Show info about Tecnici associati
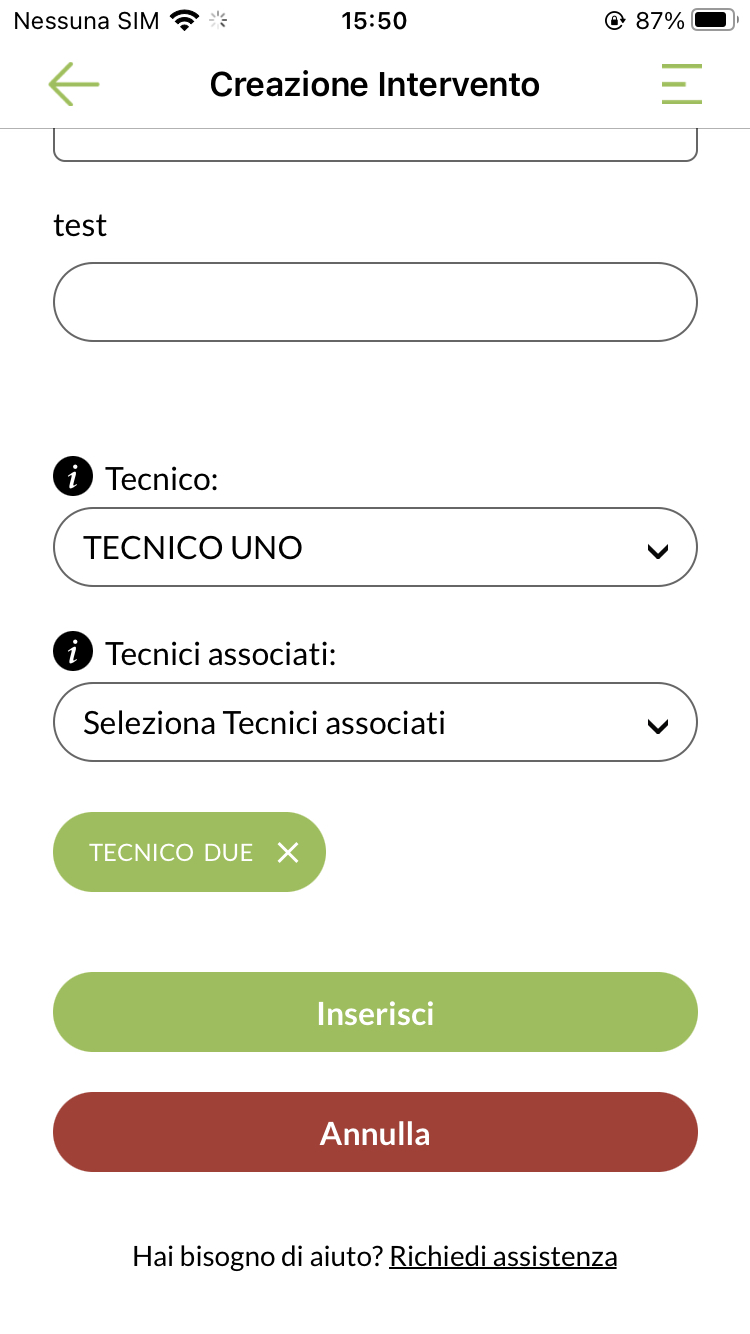Screen dimensions: 750x1334 (72, 653)
